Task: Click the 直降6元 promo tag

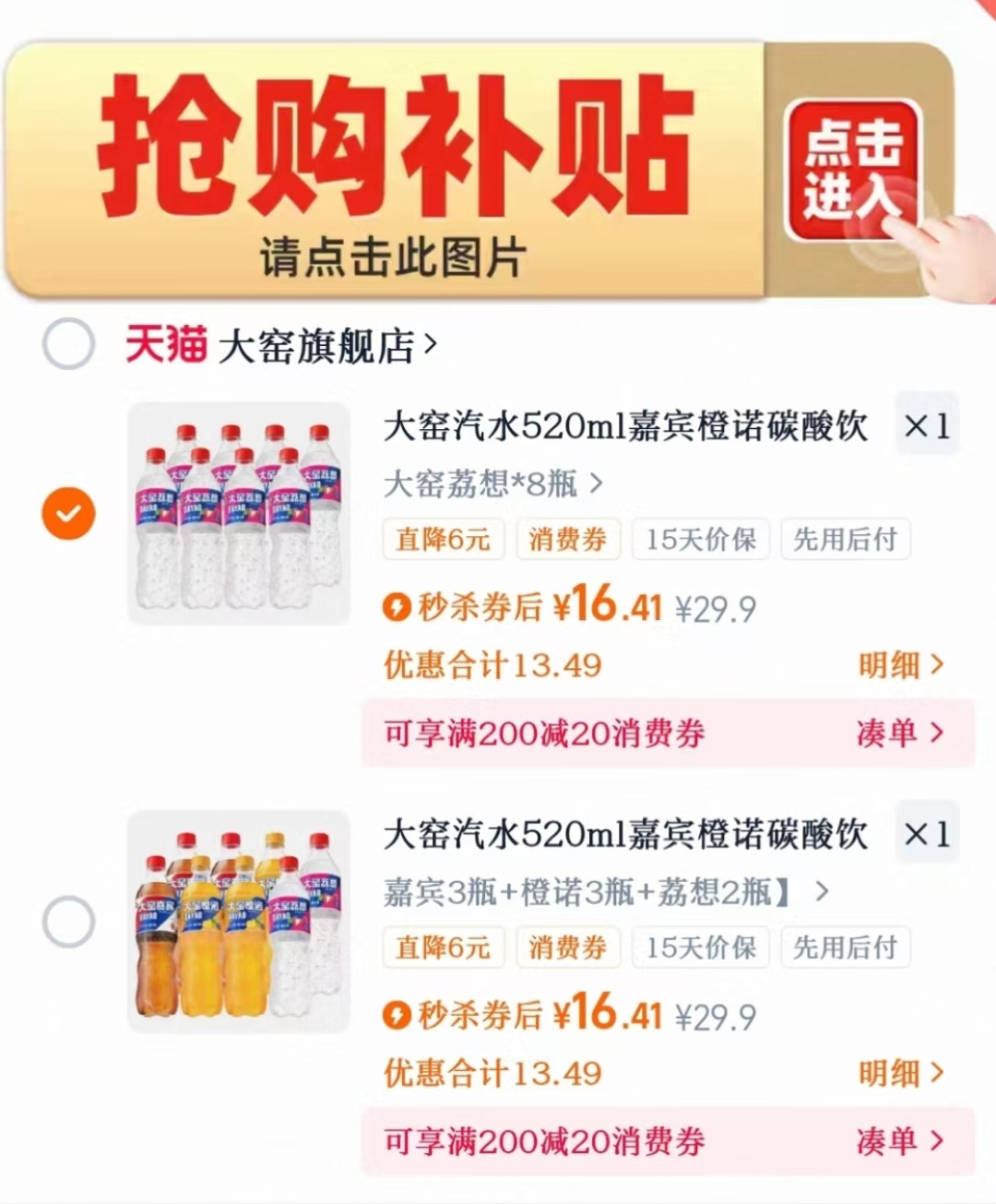Action: coord(443,539)
